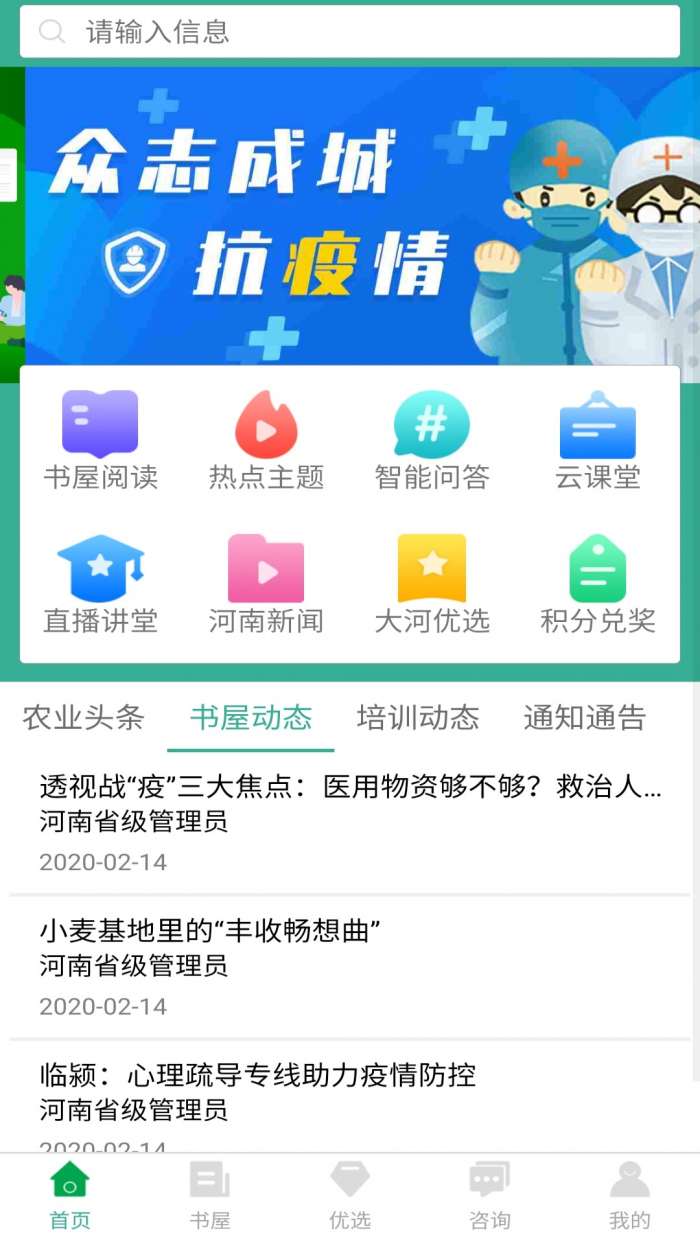Go to 书屋 in bottom navigation
The image size is (700, 1244).
[210, 1196]
